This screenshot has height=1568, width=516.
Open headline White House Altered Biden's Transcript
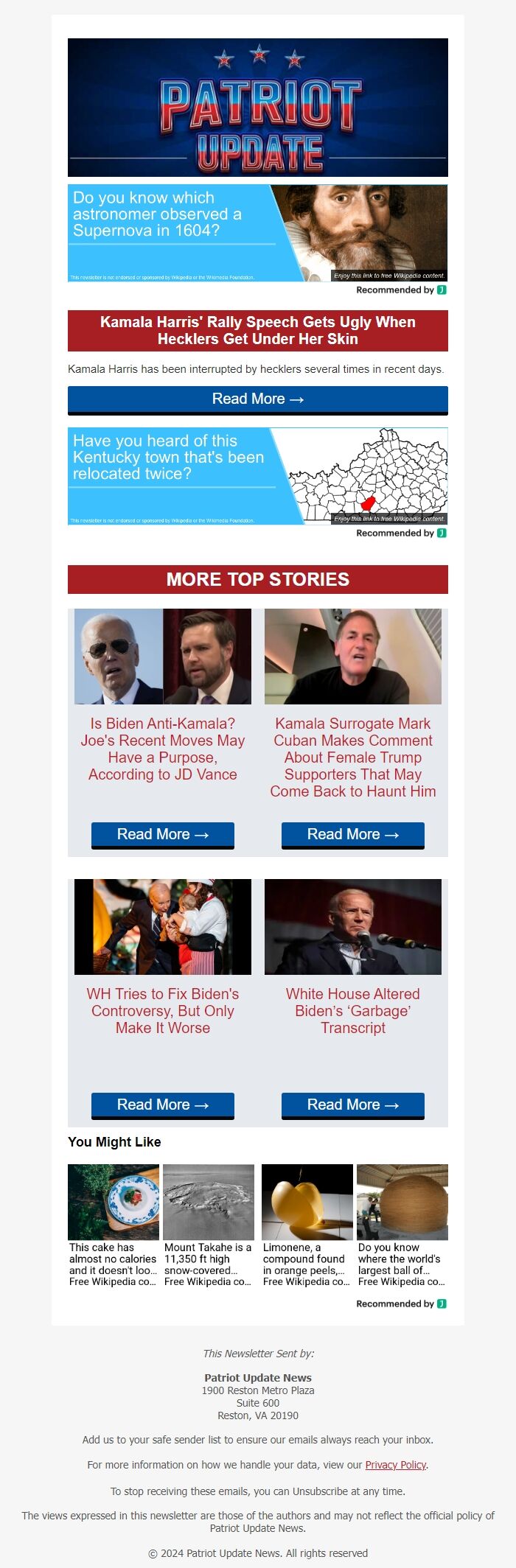point(352,1011)
